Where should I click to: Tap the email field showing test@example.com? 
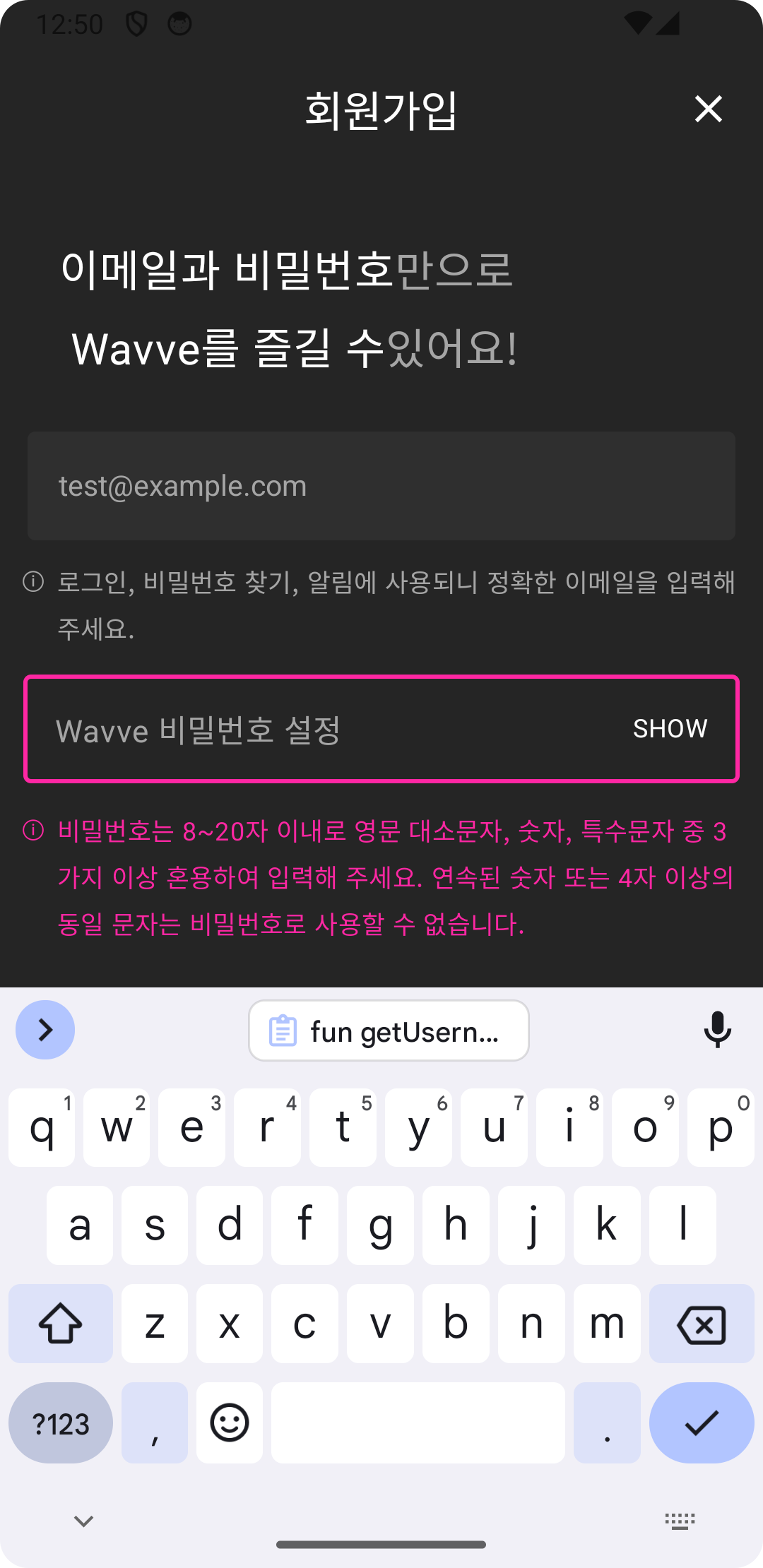pyautogui.click(x=381, y=486)
